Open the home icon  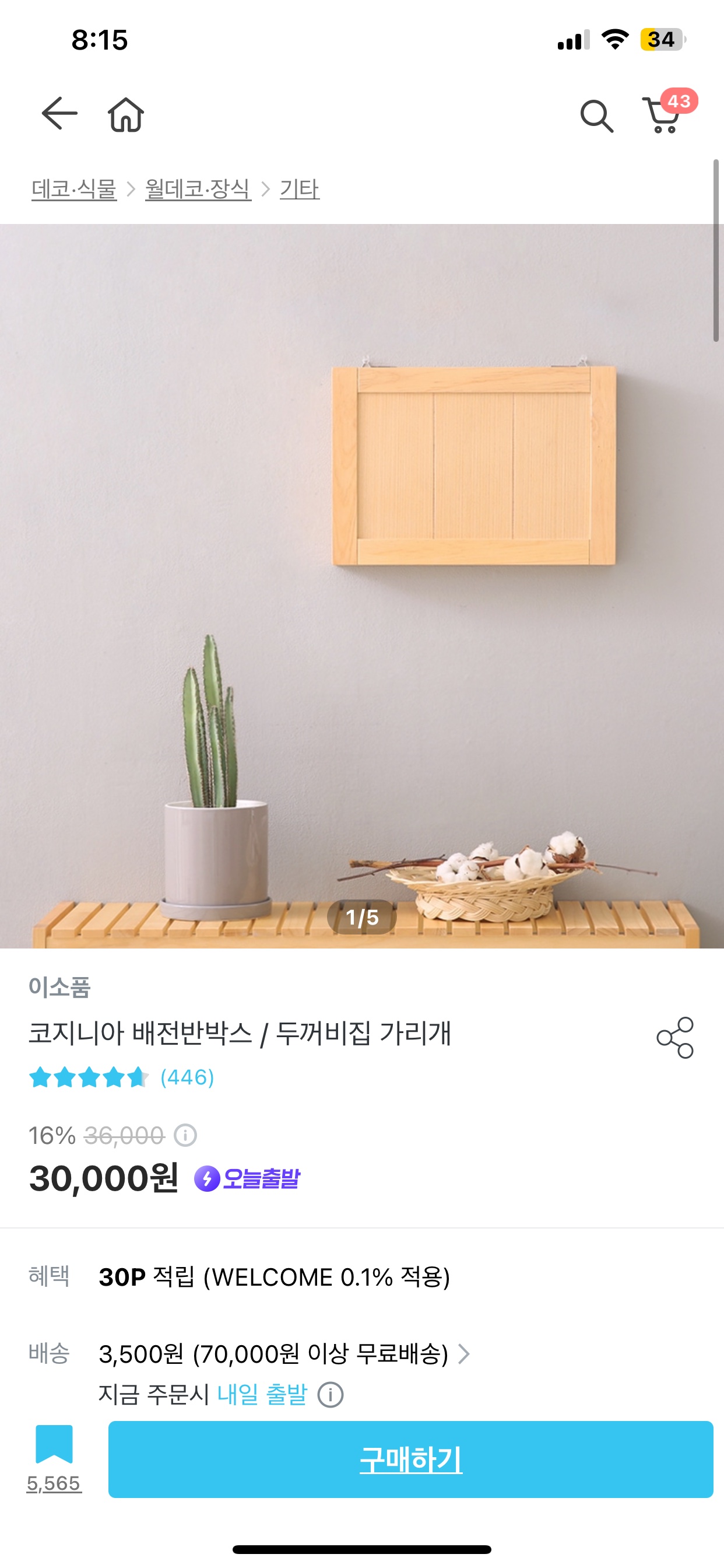[126, 114]
